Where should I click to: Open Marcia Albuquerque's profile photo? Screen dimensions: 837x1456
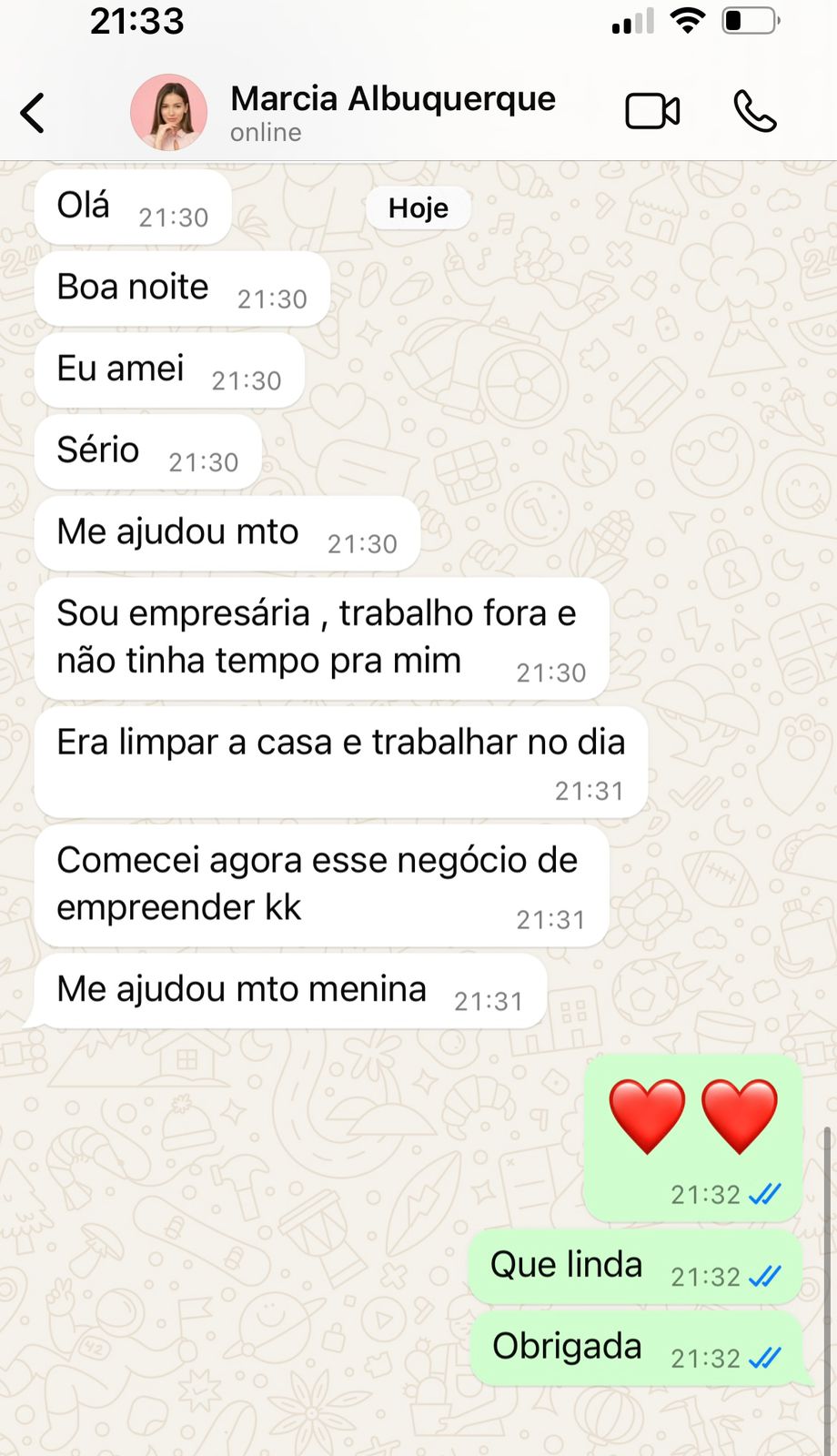168,112
